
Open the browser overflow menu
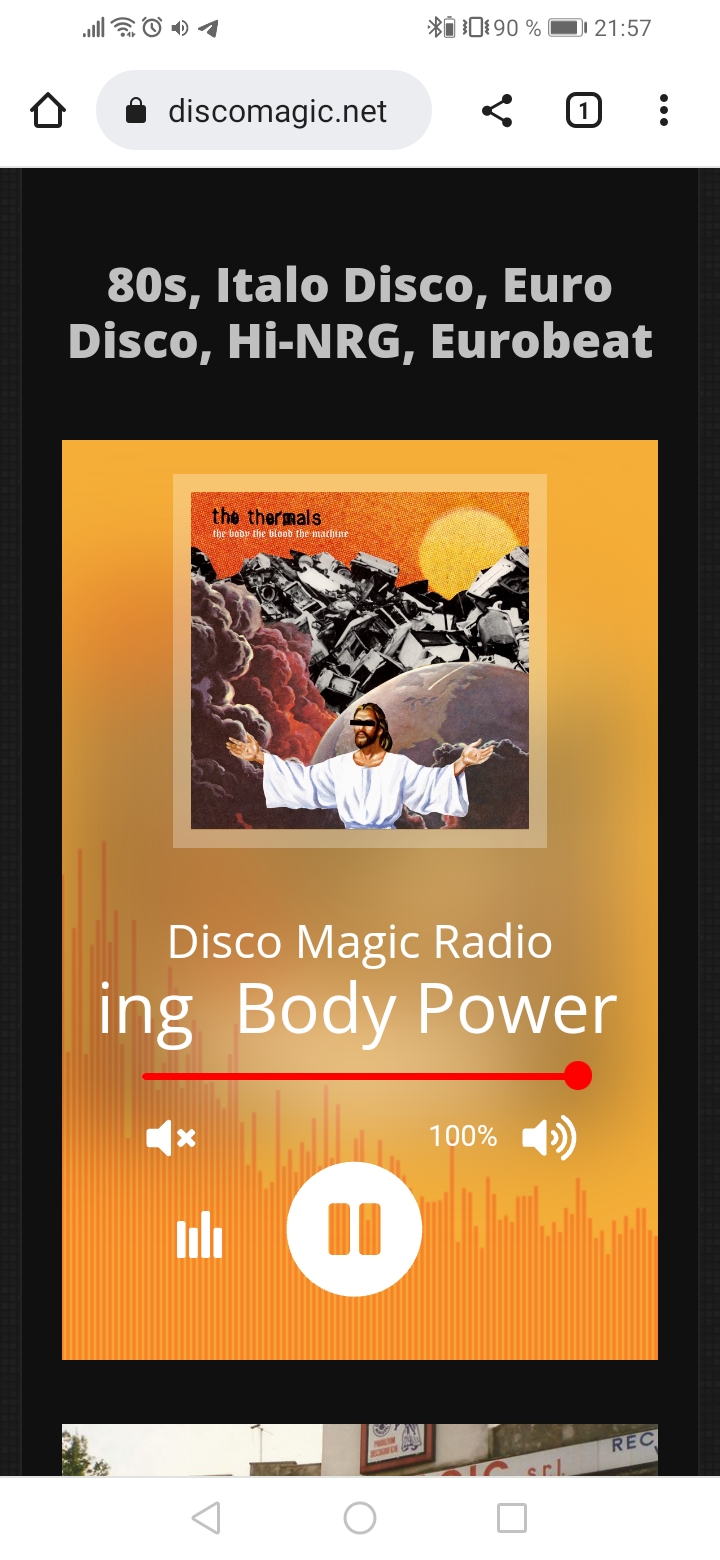pos(664,111)
